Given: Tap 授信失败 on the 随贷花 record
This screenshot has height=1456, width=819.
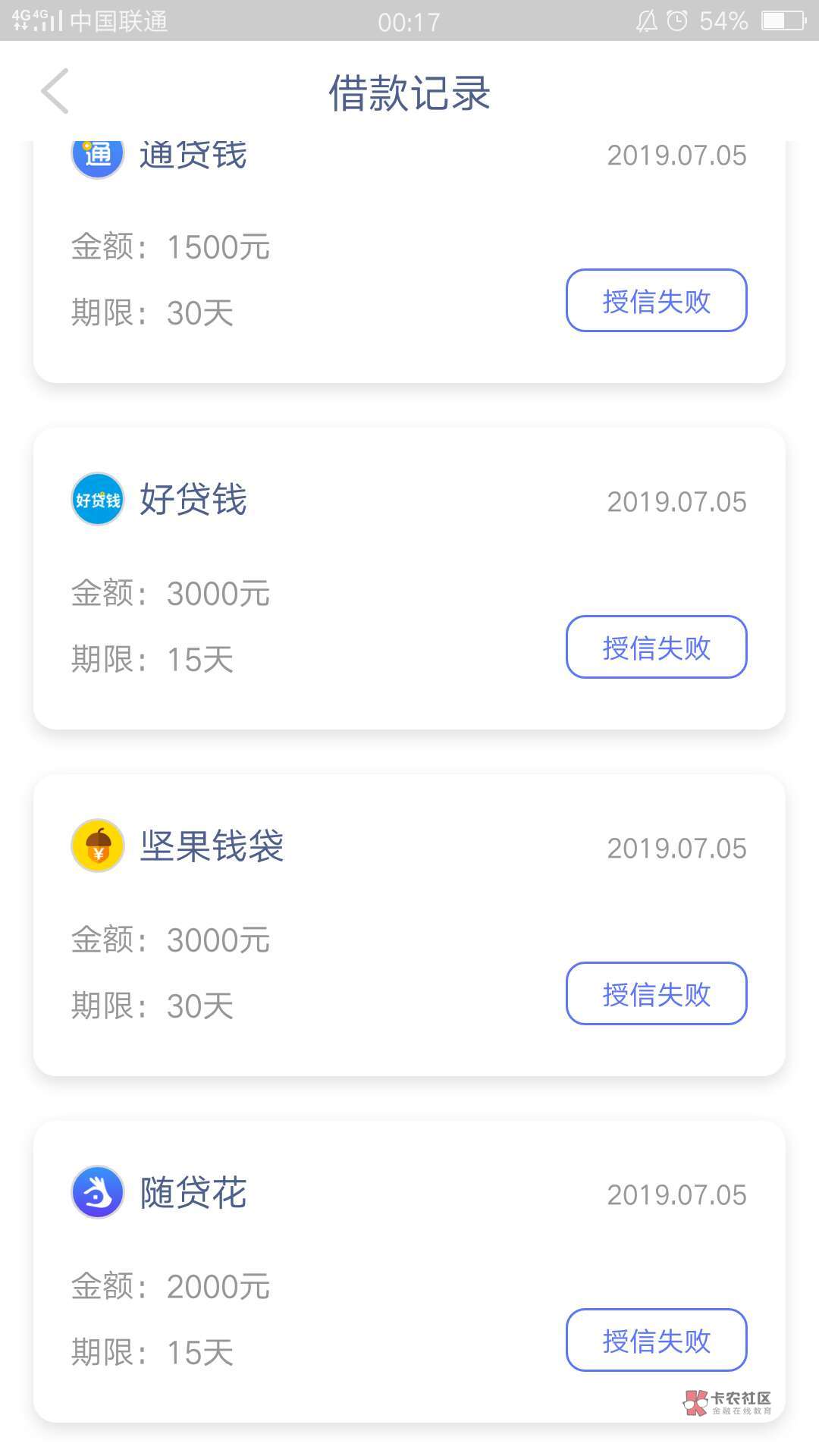Looking at the screenshot, I should [x=656, y=1340].
